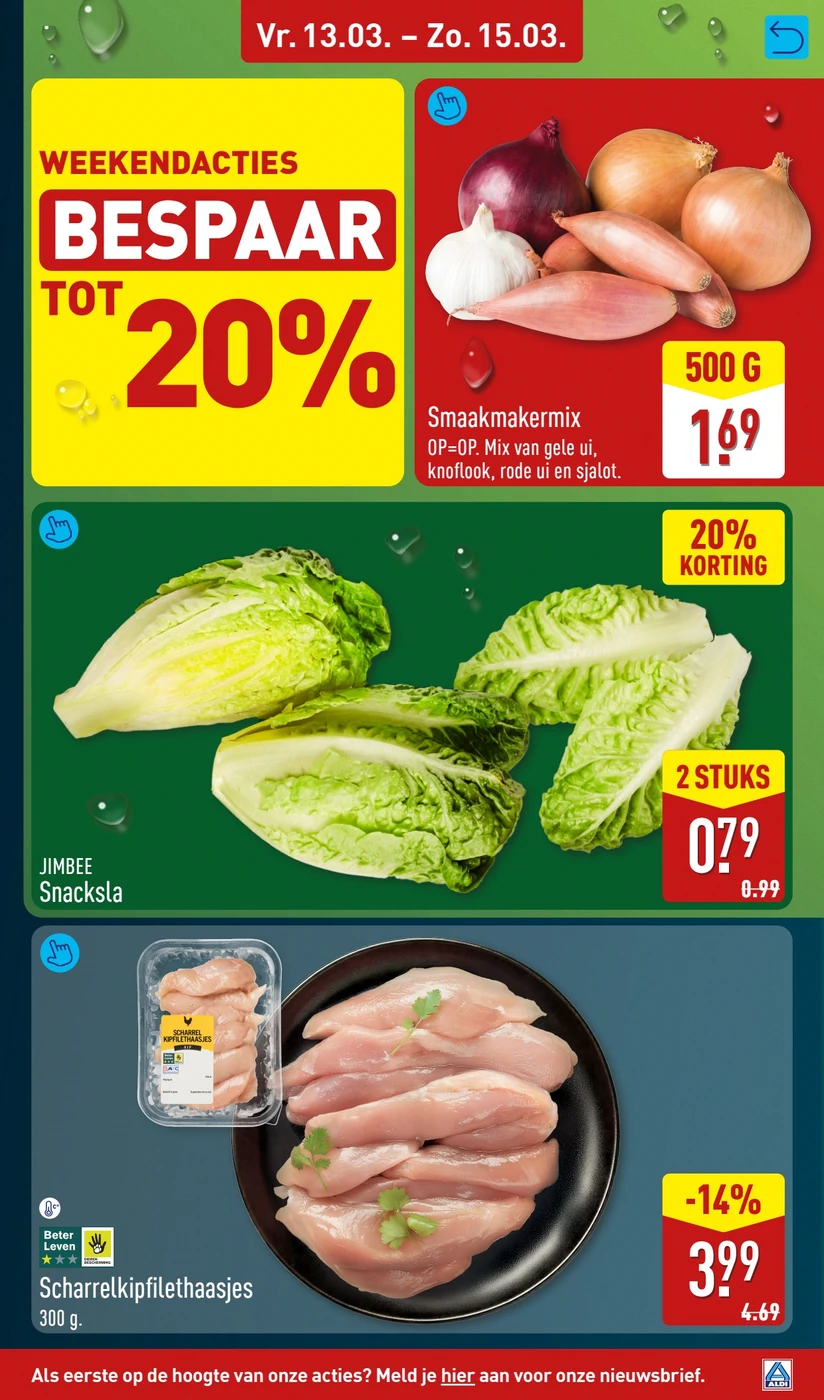Open the Jimbee Snacksla product hotspot

[59, 529]
